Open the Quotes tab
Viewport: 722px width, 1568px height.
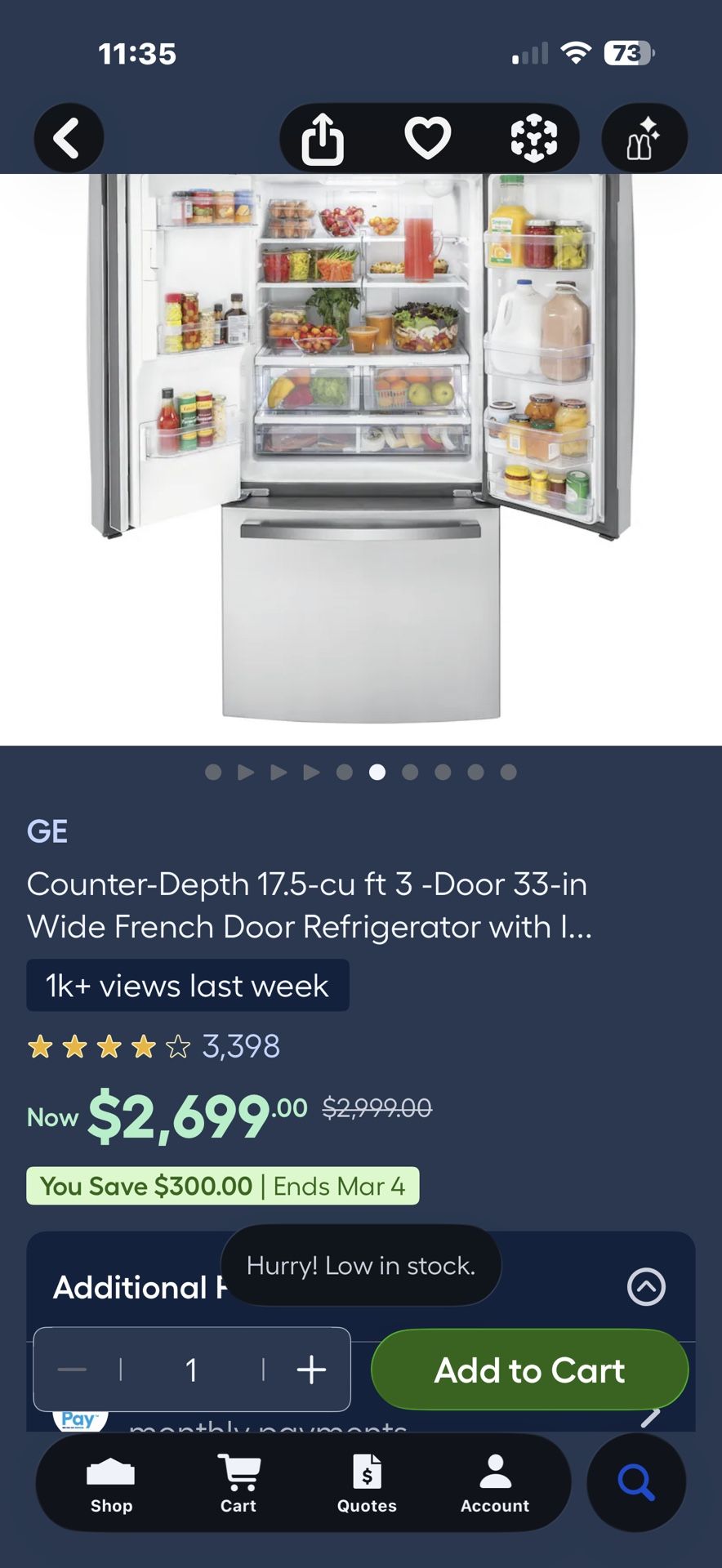[367, 1484]
